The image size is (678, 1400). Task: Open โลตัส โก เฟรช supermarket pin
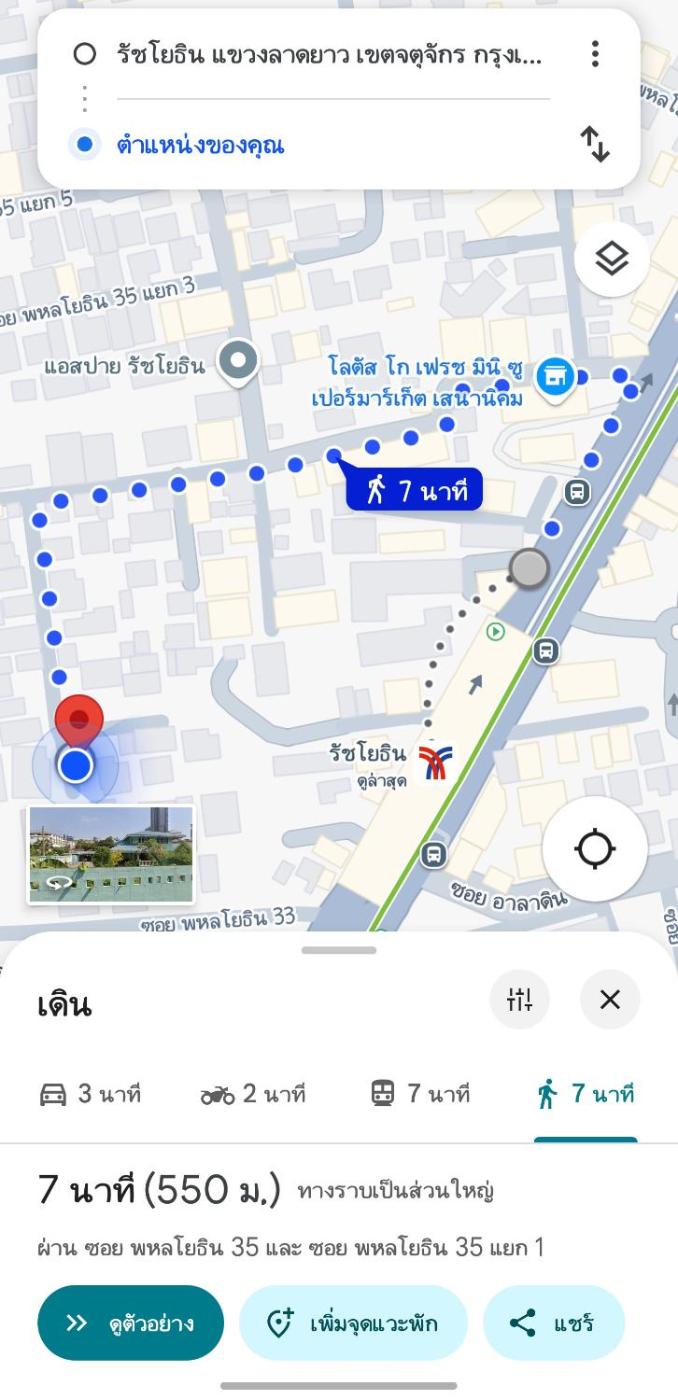553,377
